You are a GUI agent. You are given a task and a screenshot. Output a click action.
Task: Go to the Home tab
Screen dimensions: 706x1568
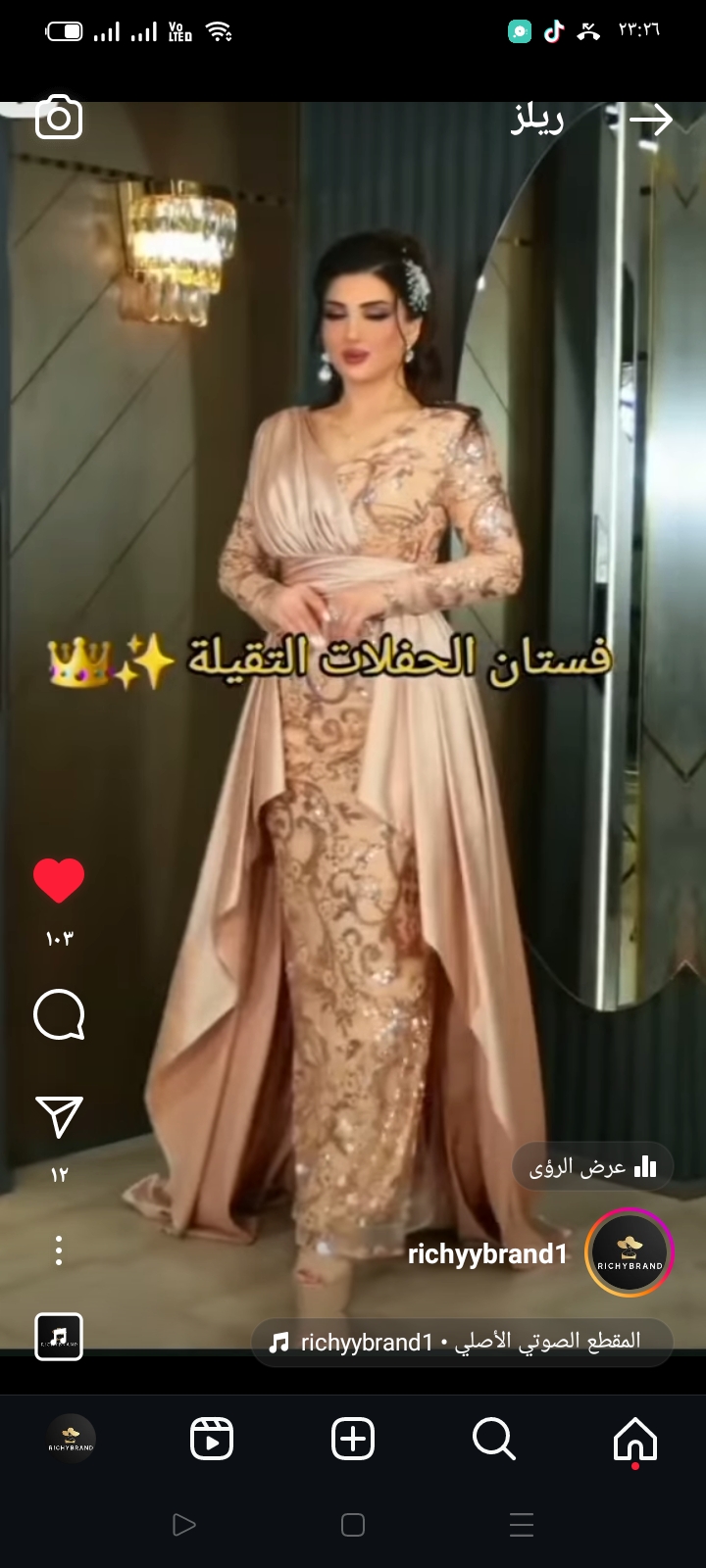coord(635,1440)
